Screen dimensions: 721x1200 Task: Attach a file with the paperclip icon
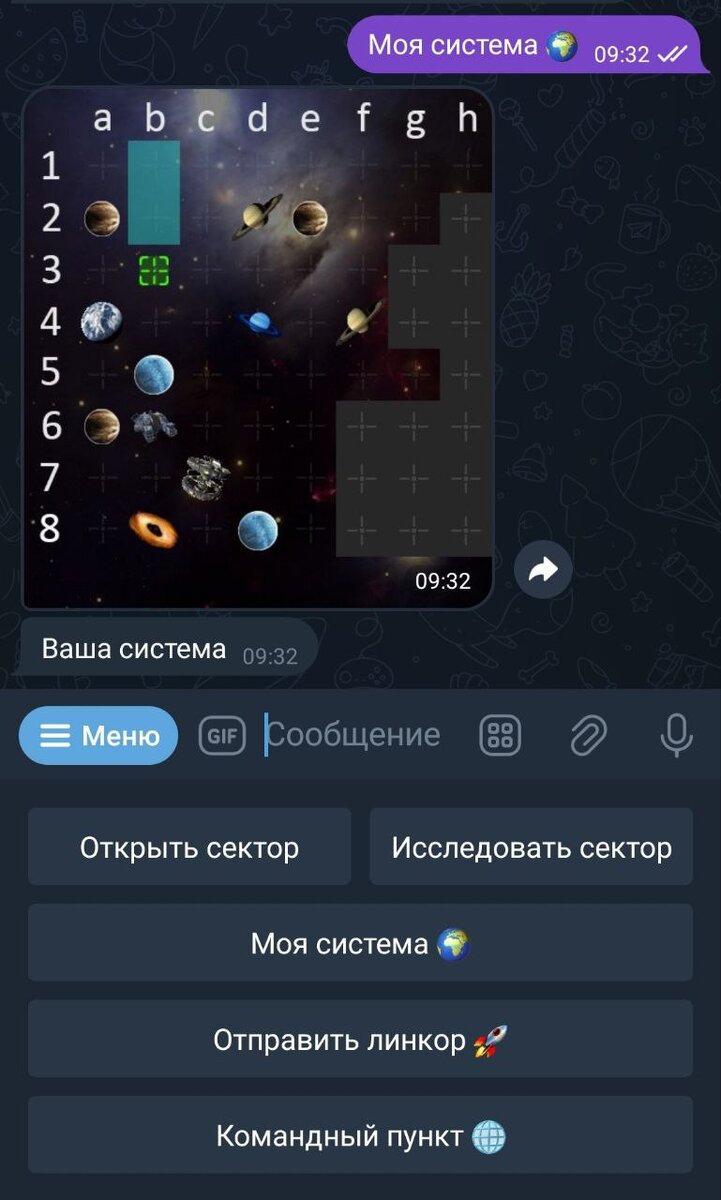pyautogui.click(x=587, y=735)
